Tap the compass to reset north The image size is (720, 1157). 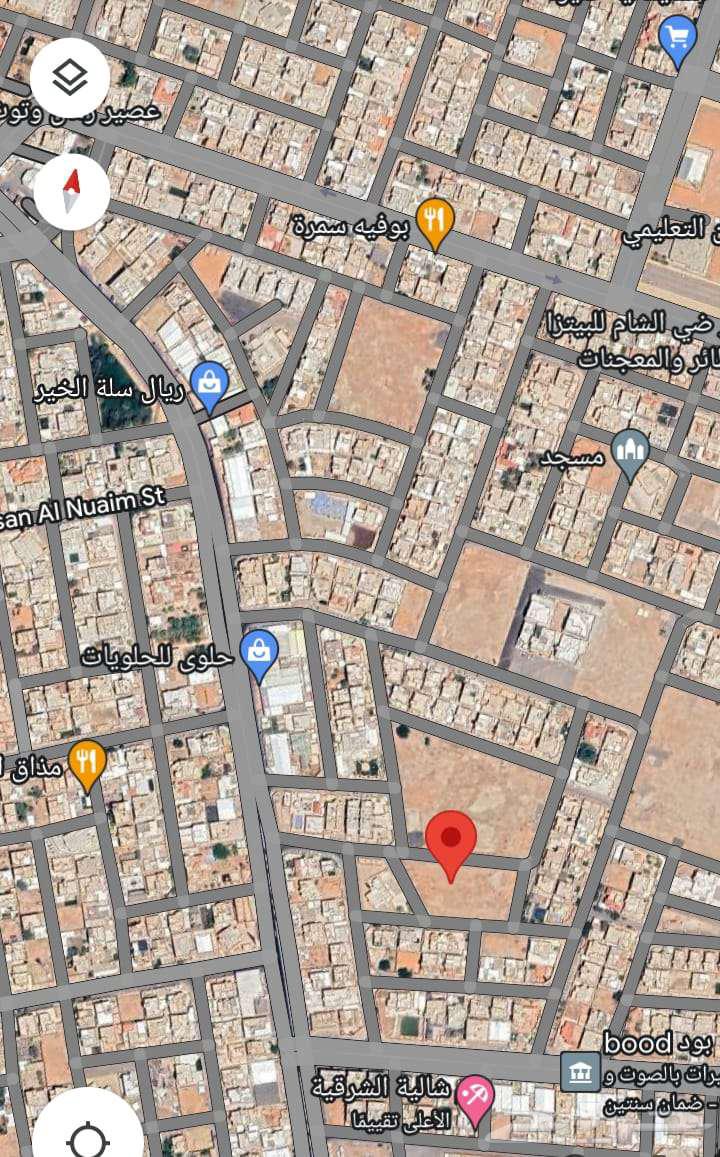[71, 191]
